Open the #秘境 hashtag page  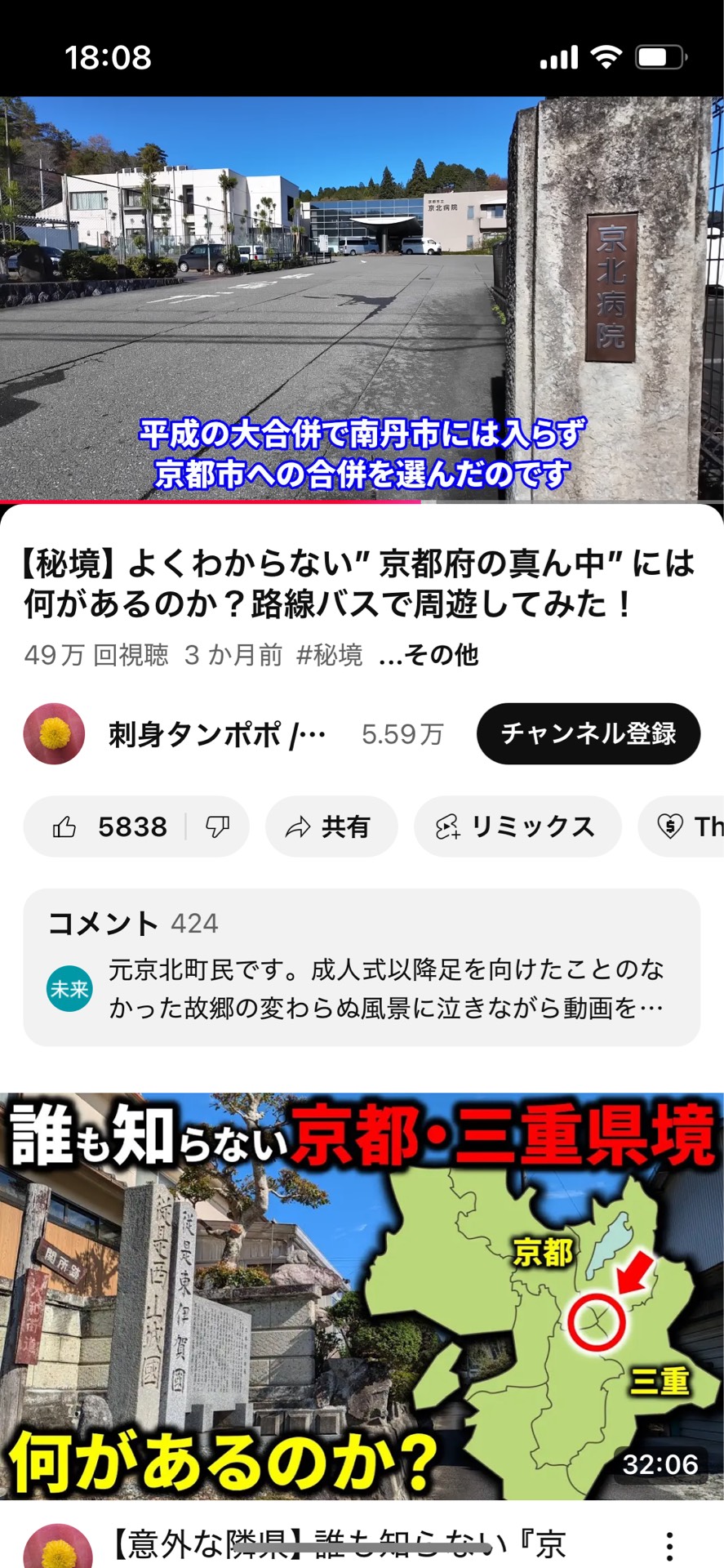point(330,655)
